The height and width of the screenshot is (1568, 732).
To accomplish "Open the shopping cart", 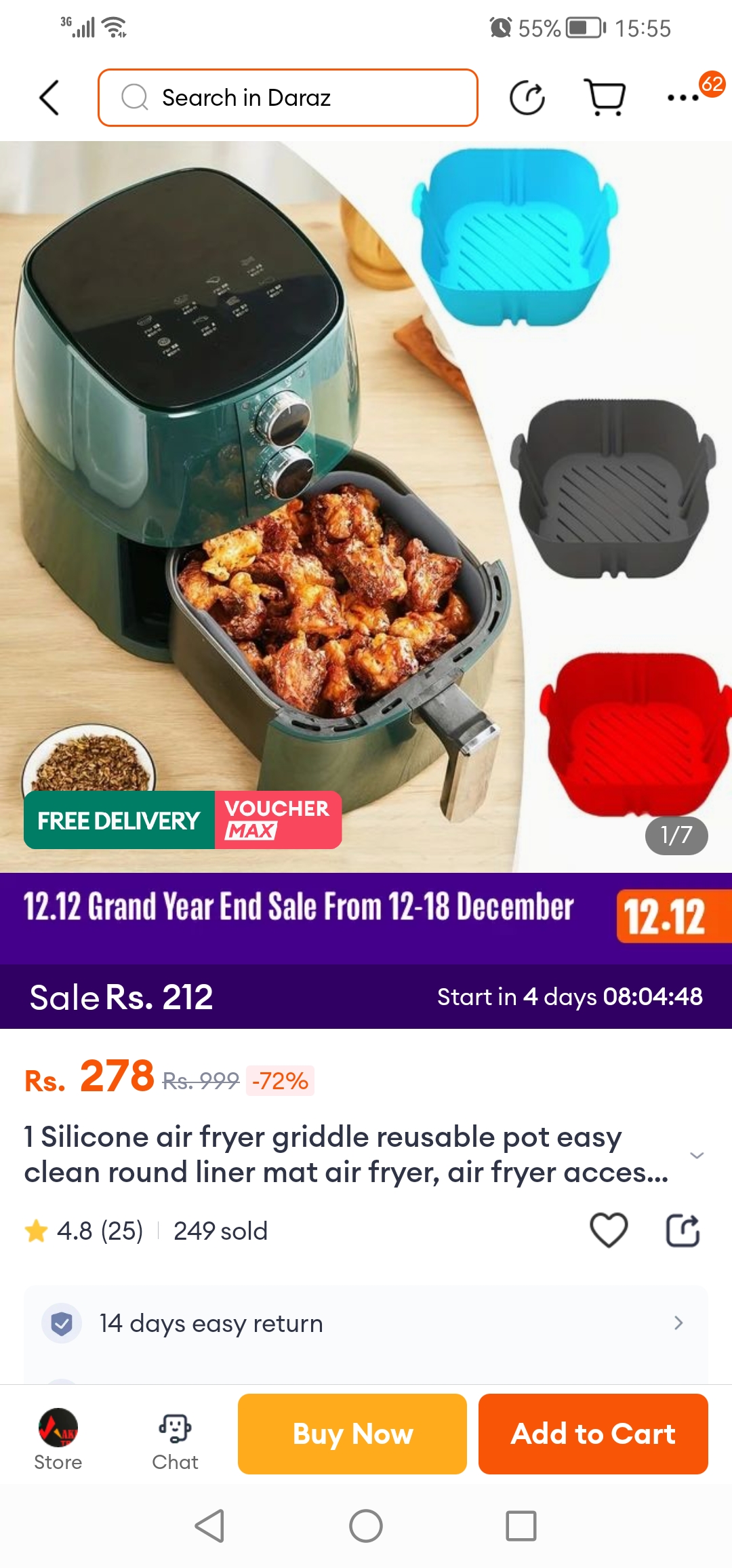I will (x=605, y=98).
